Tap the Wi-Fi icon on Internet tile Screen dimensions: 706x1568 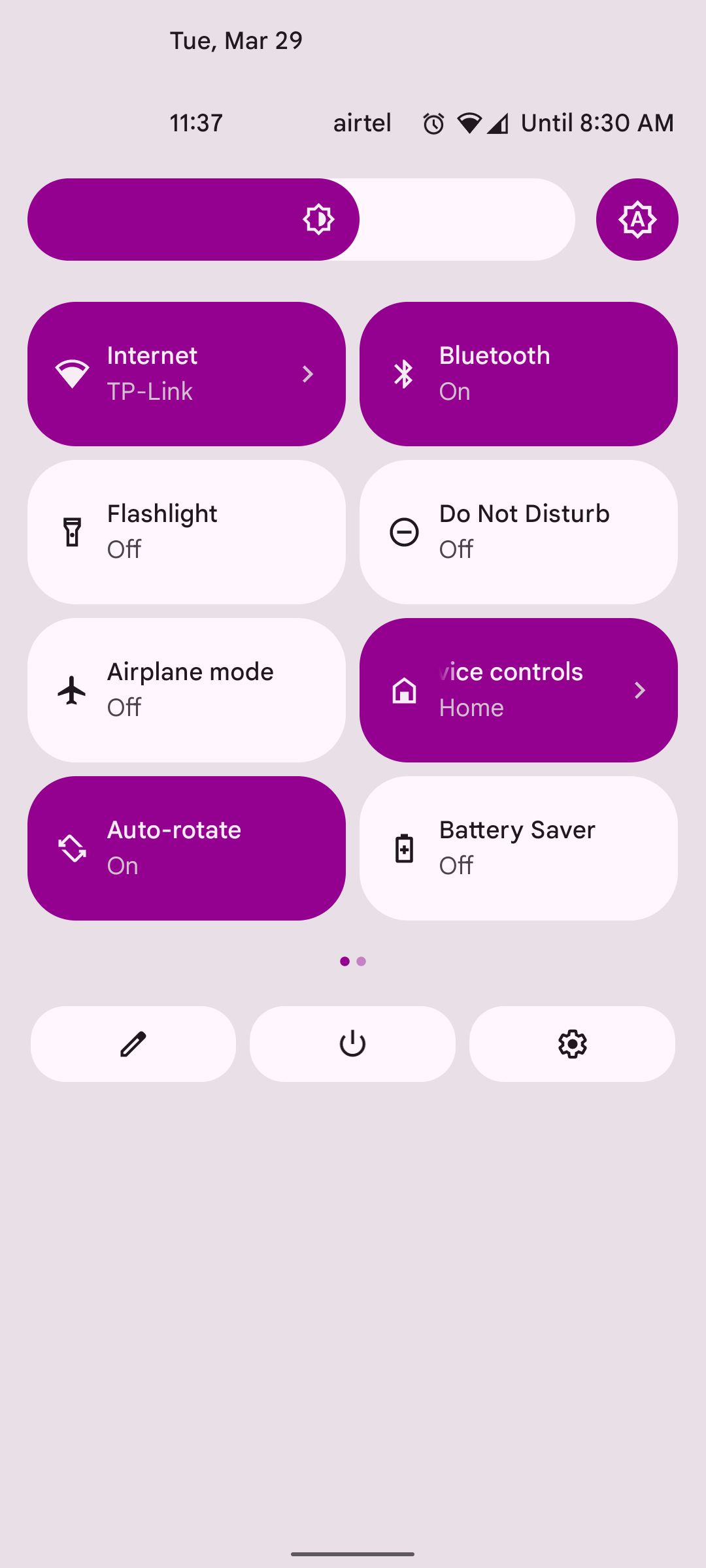click(72, 373)
